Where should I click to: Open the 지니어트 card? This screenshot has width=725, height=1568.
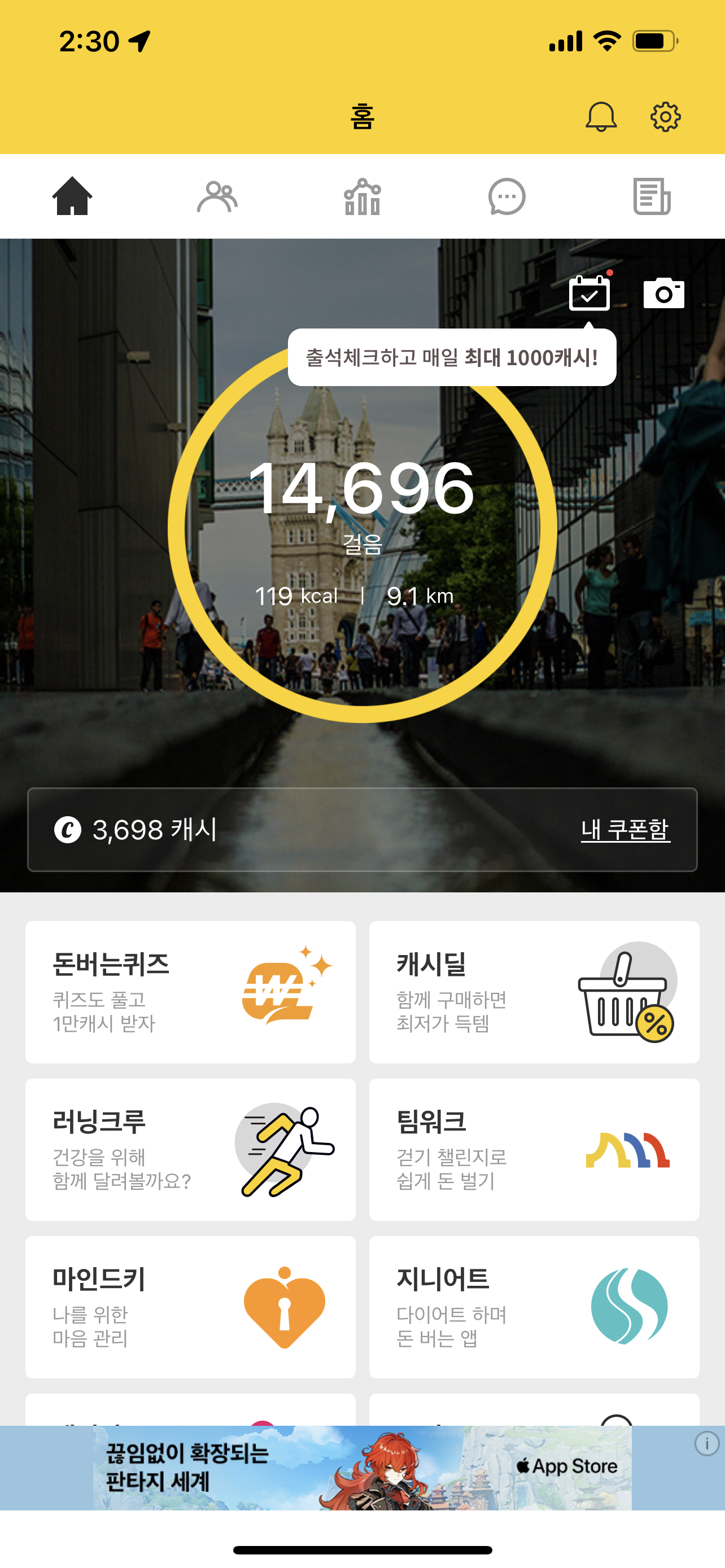pos(534,1307)
